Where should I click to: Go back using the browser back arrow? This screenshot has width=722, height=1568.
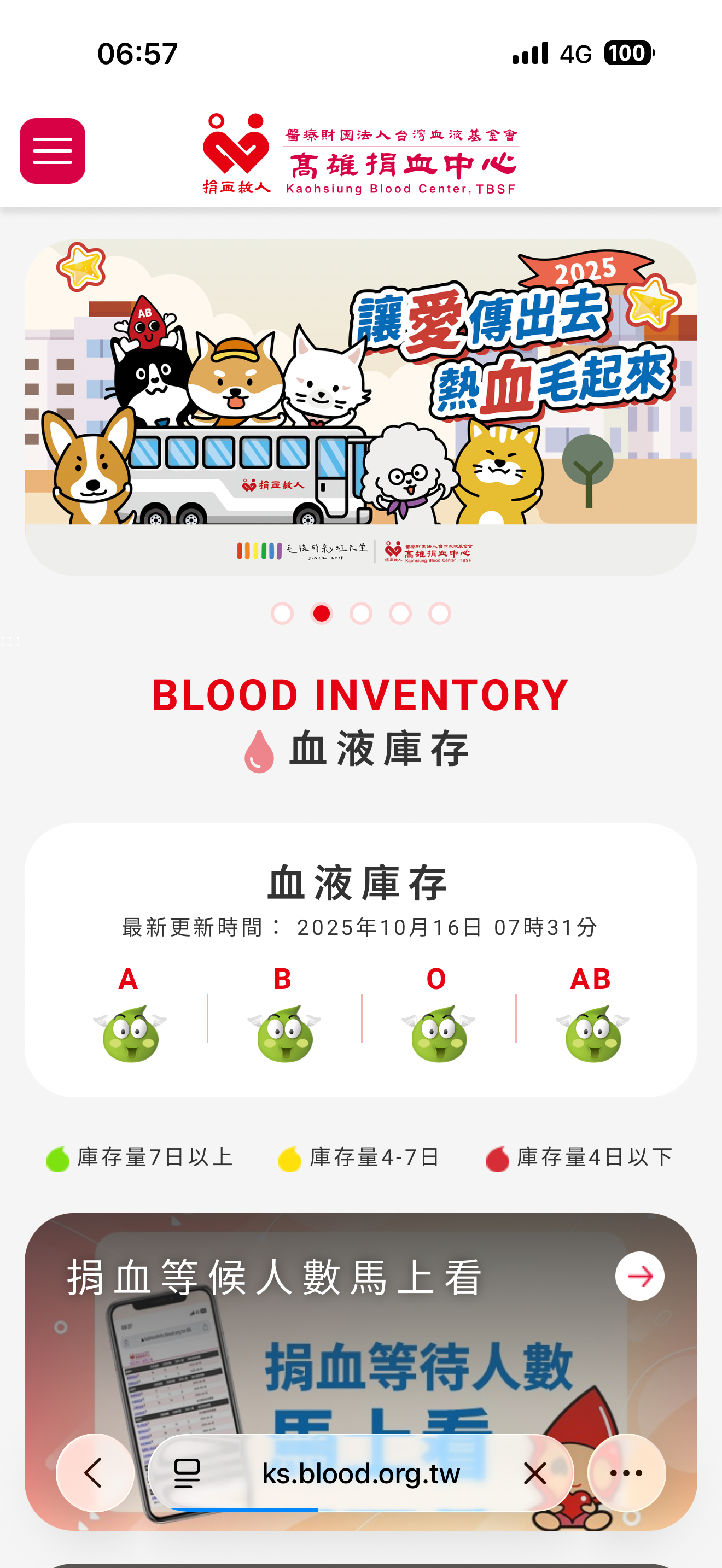tap(95, 1473)
